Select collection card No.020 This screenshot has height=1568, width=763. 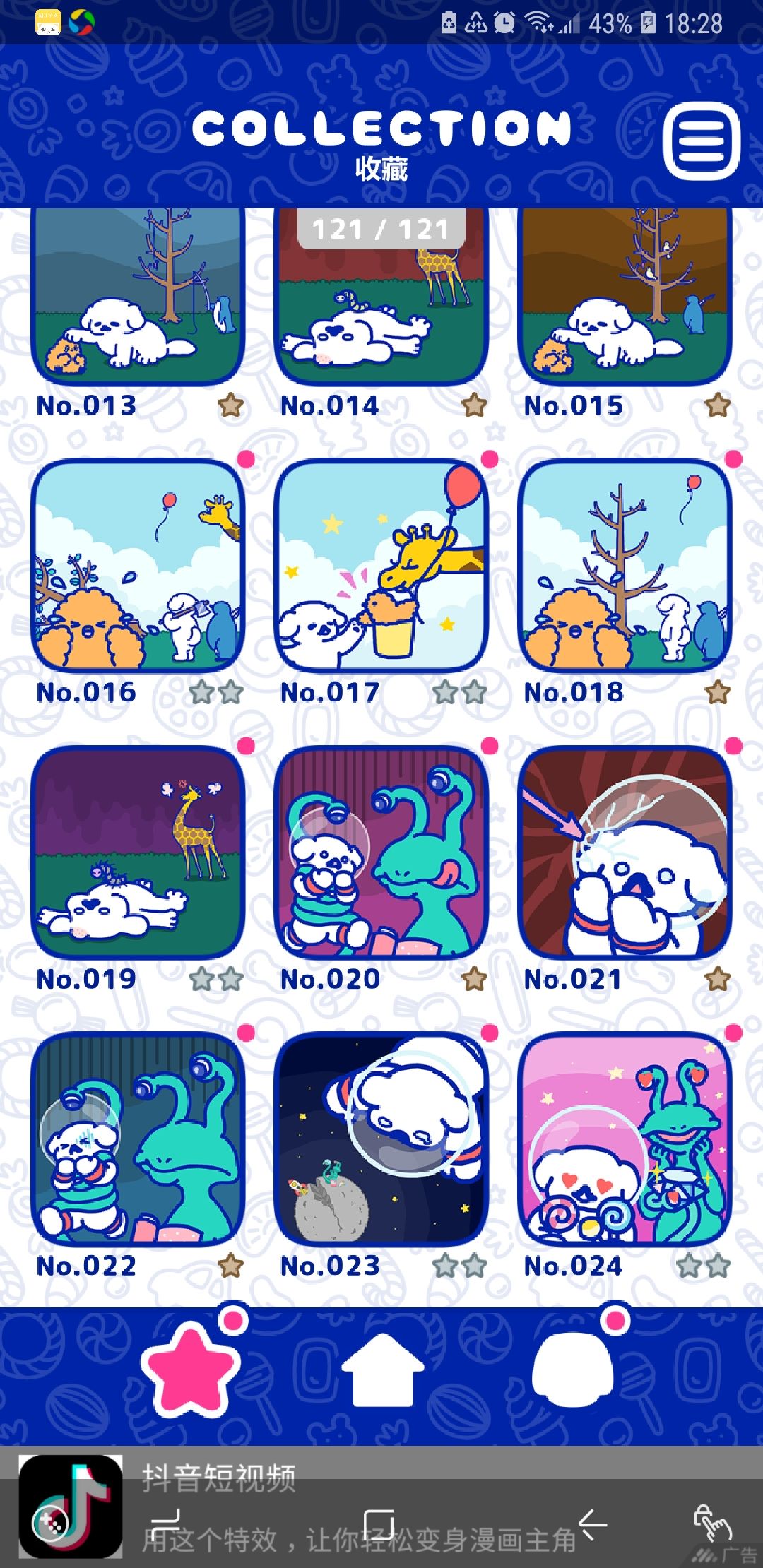point(381,852)
